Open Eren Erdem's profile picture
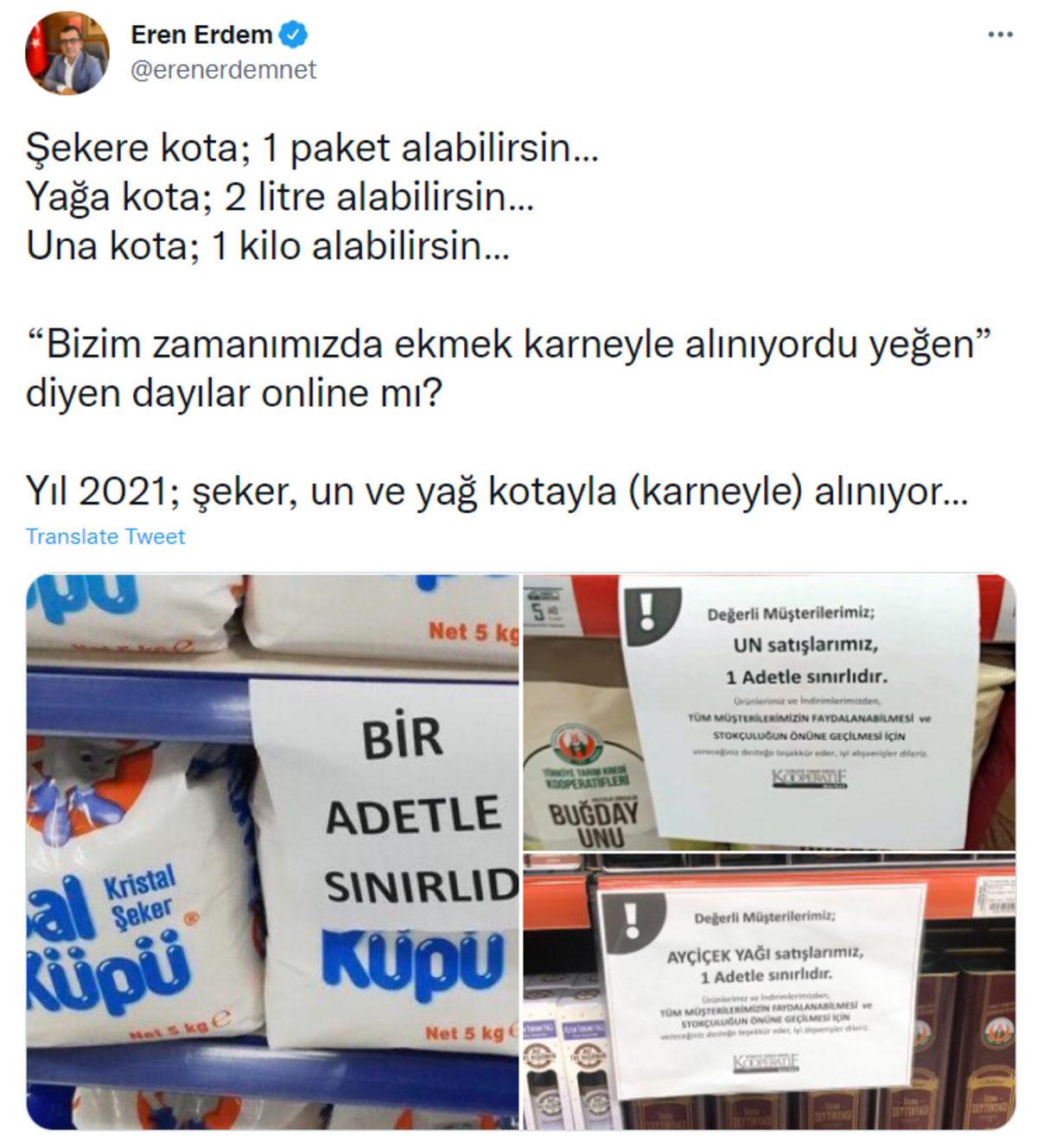This screenshot has height=1148, width=1037. tap(63, 50)
